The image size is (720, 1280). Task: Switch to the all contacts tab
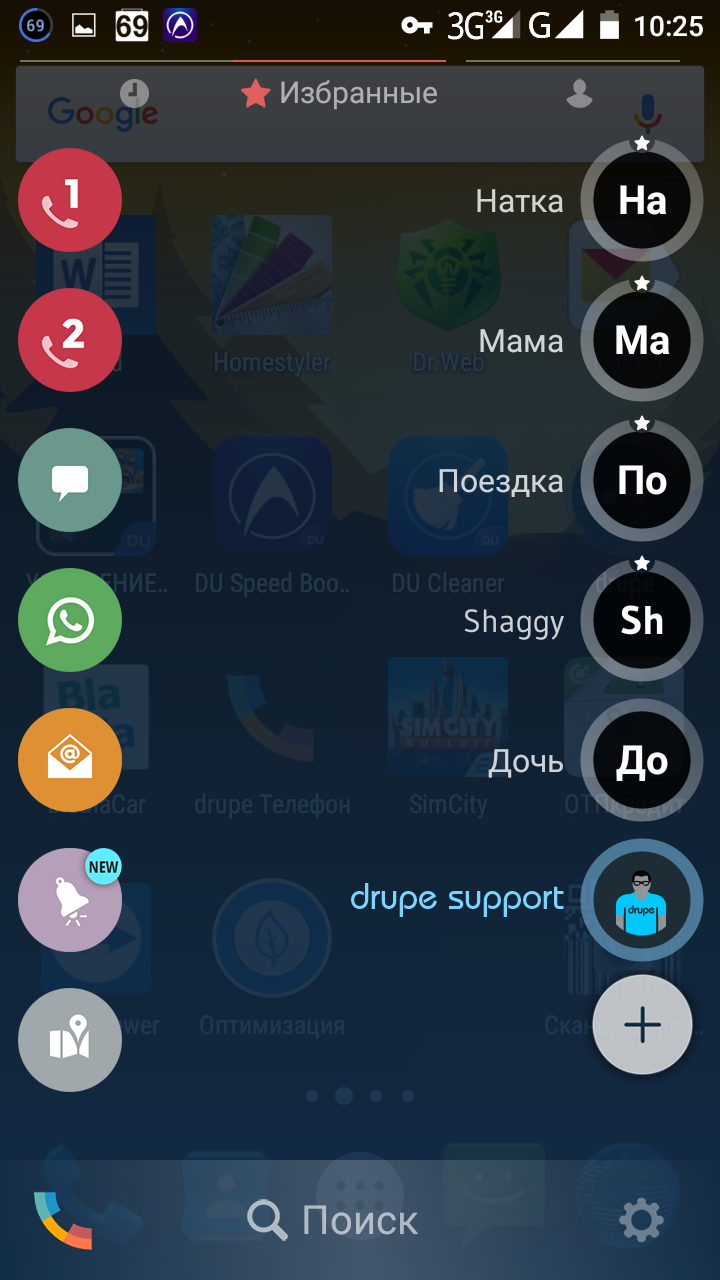[579, 93]
